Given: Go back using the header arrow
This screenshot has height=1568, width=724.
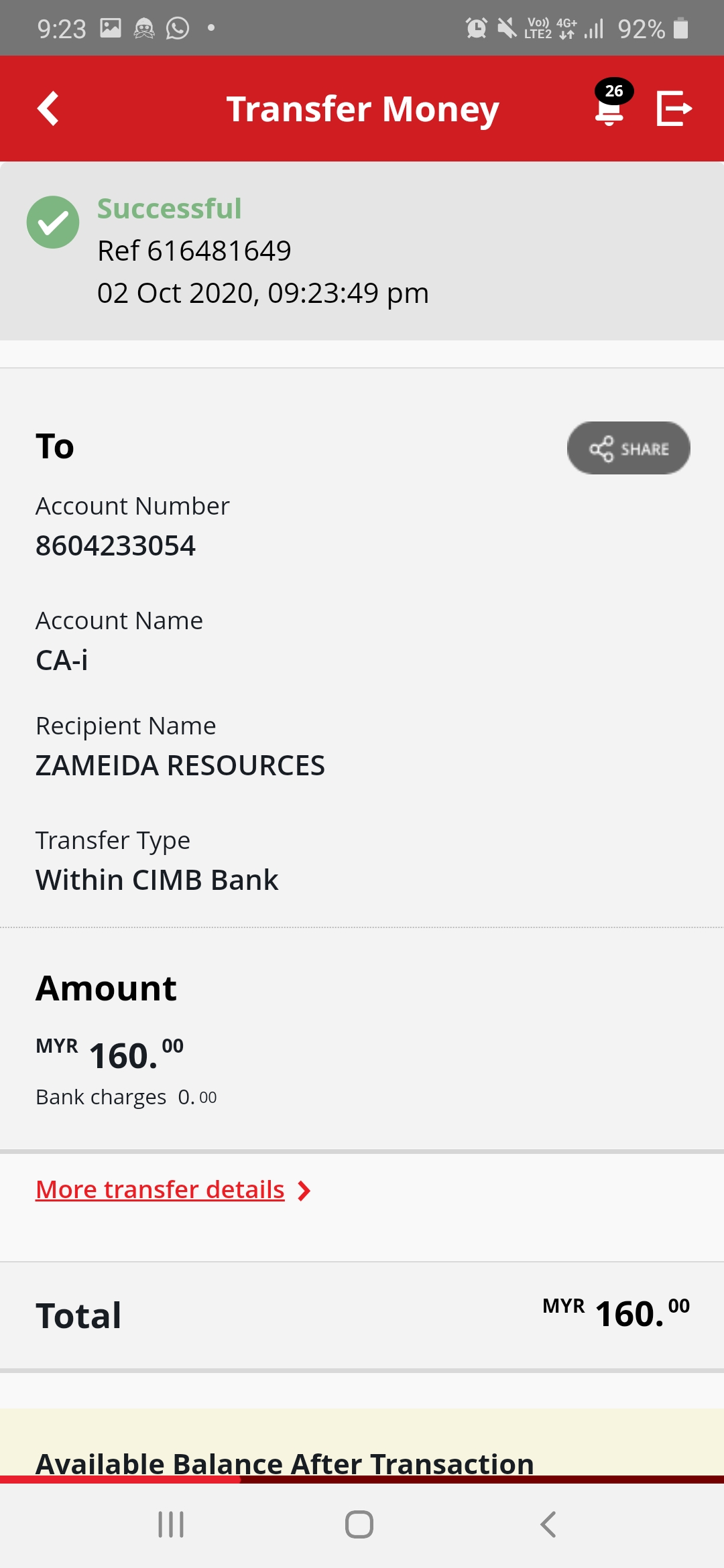Looking at the screenshot, I should 48,109.
